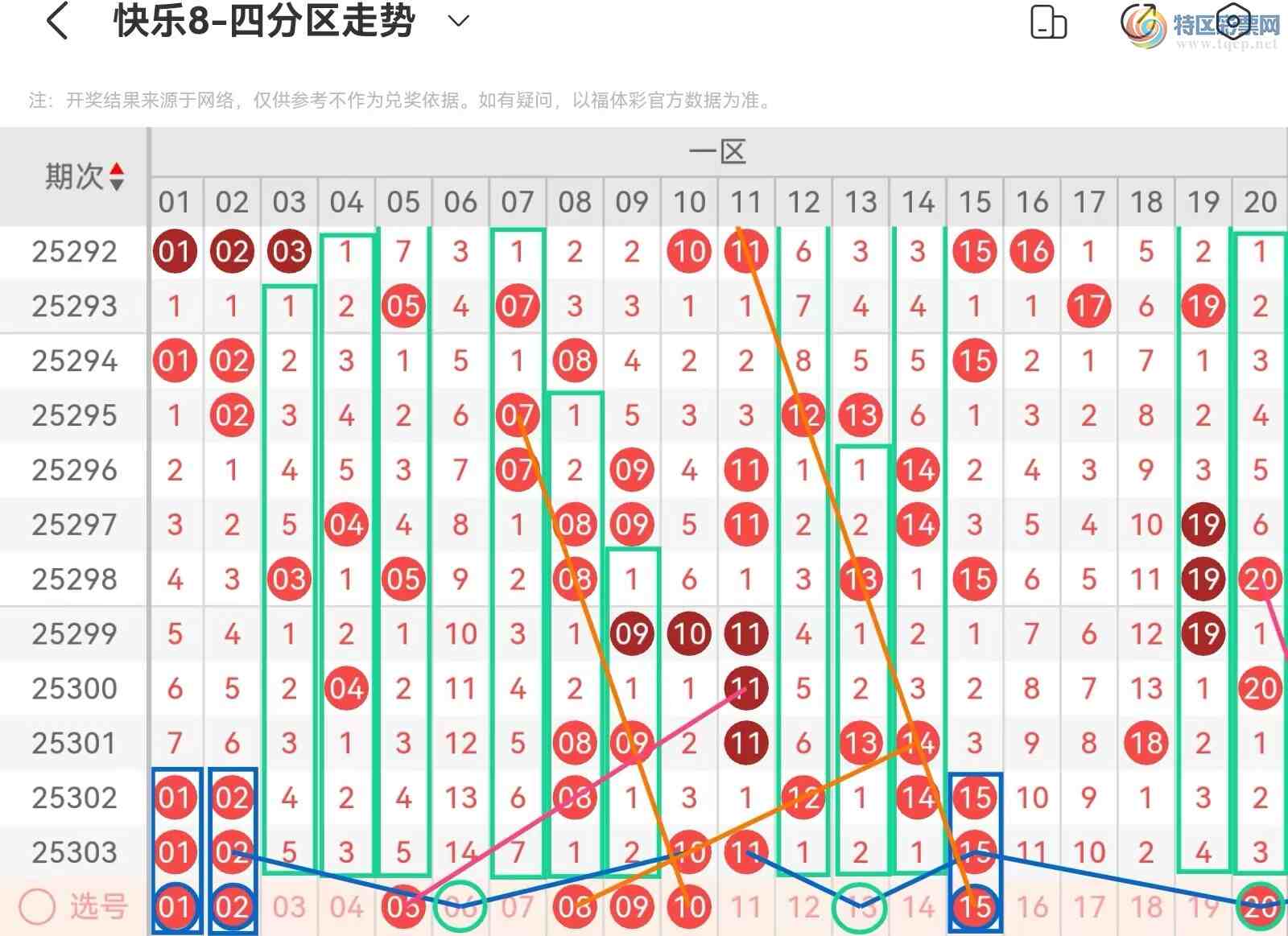
Task: Select number 17 in the 选号 row
Action: [x=1089, y=907]
